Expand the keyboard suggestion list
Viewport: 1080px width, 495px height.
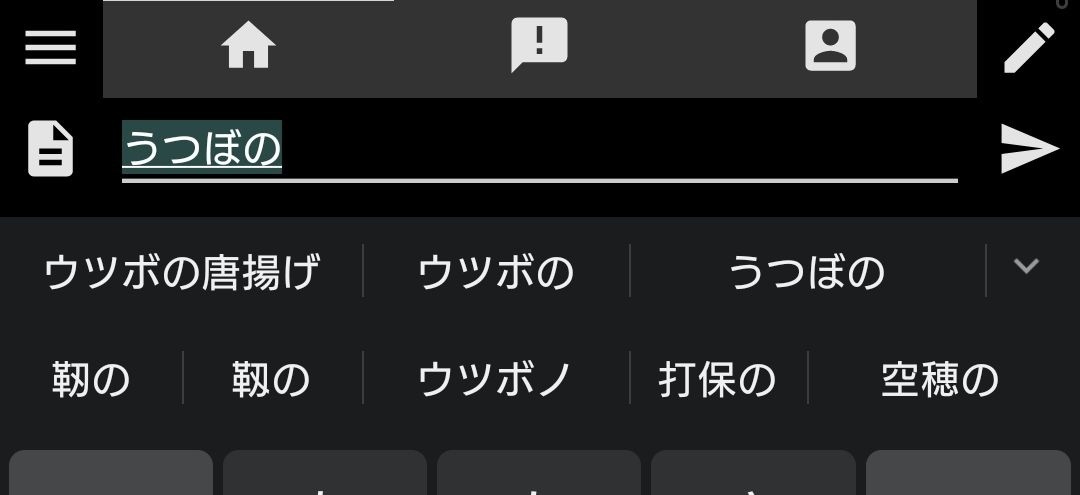1026,267
